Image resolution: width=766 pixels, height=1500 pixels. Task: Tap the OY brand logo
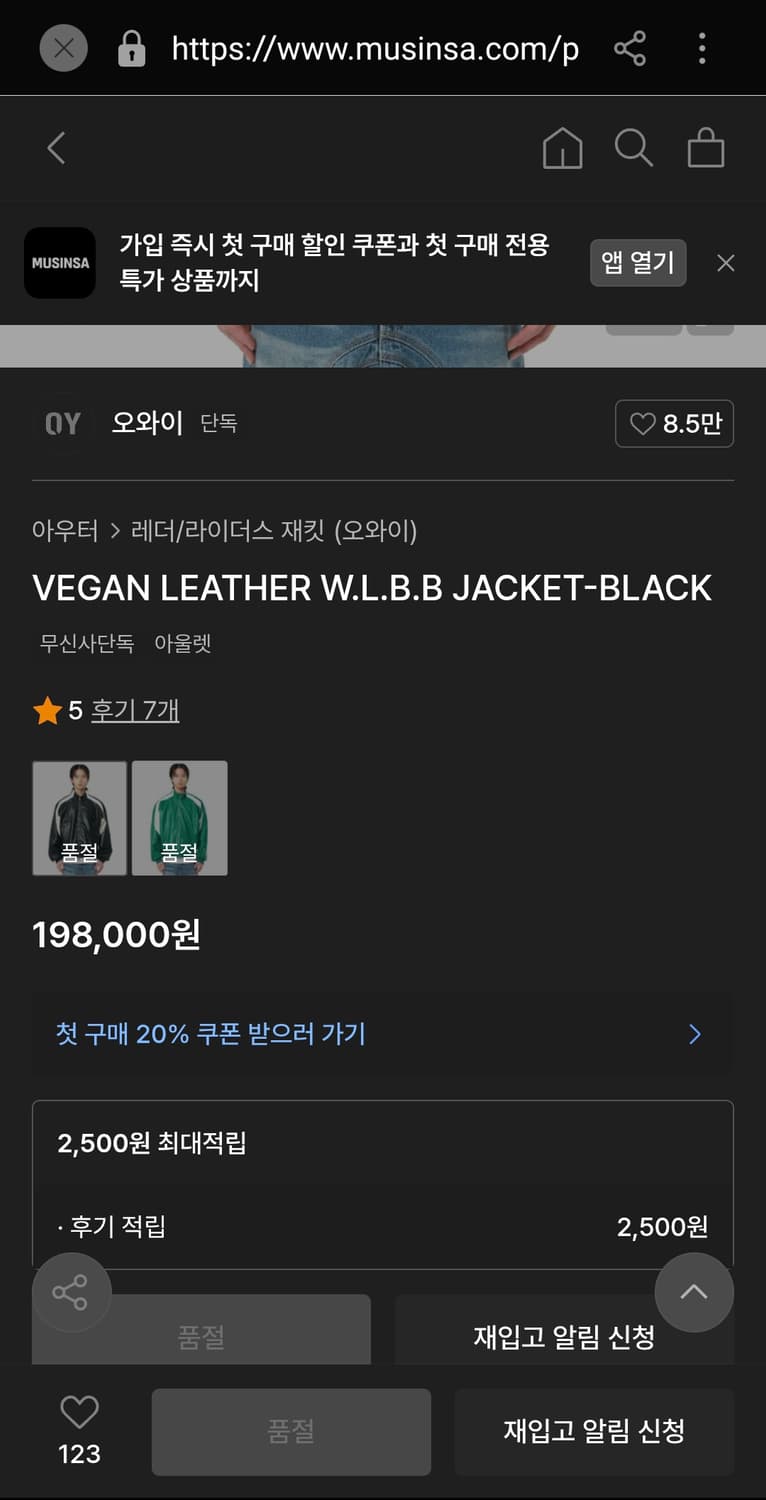(61, 423)
